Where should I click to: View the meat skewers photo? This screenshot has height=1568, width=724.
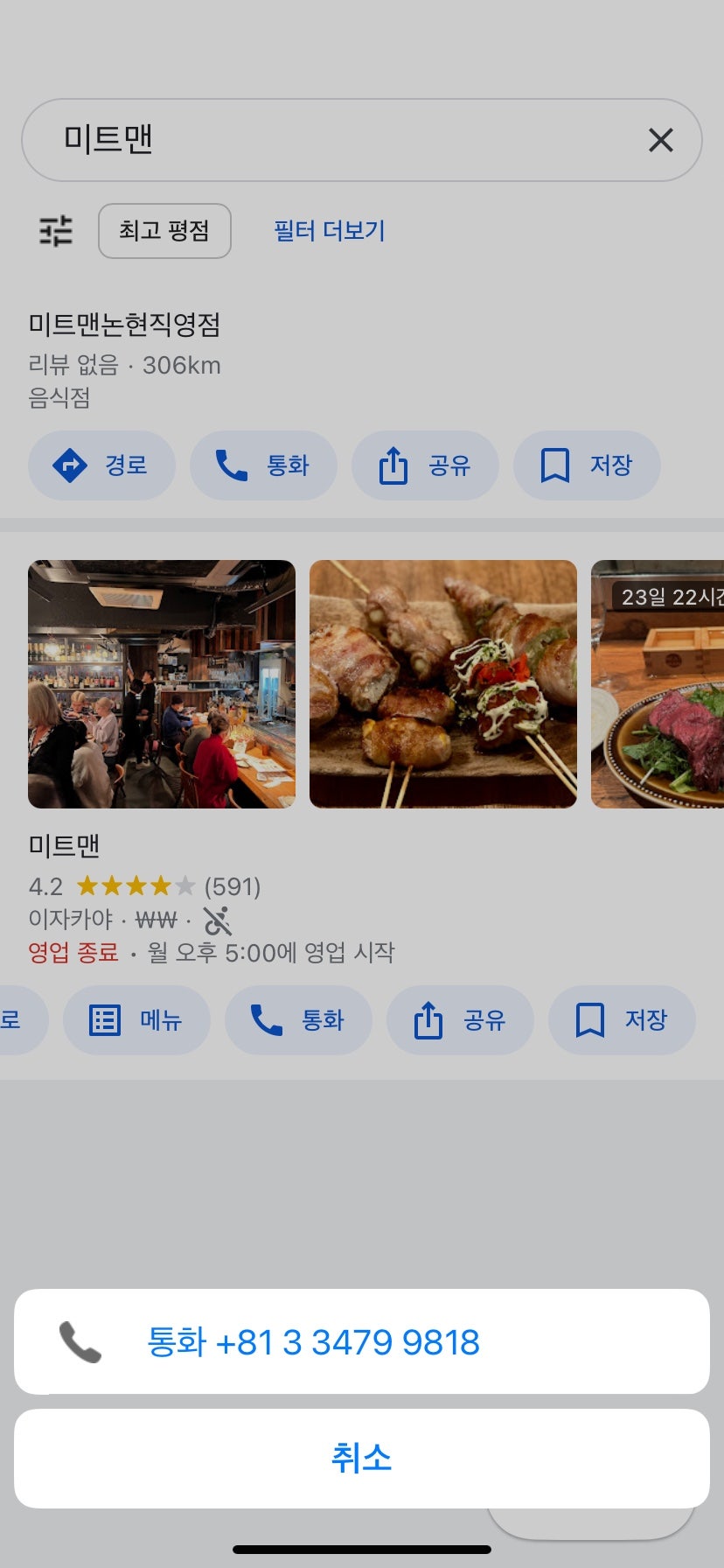(x=443, y=684)
